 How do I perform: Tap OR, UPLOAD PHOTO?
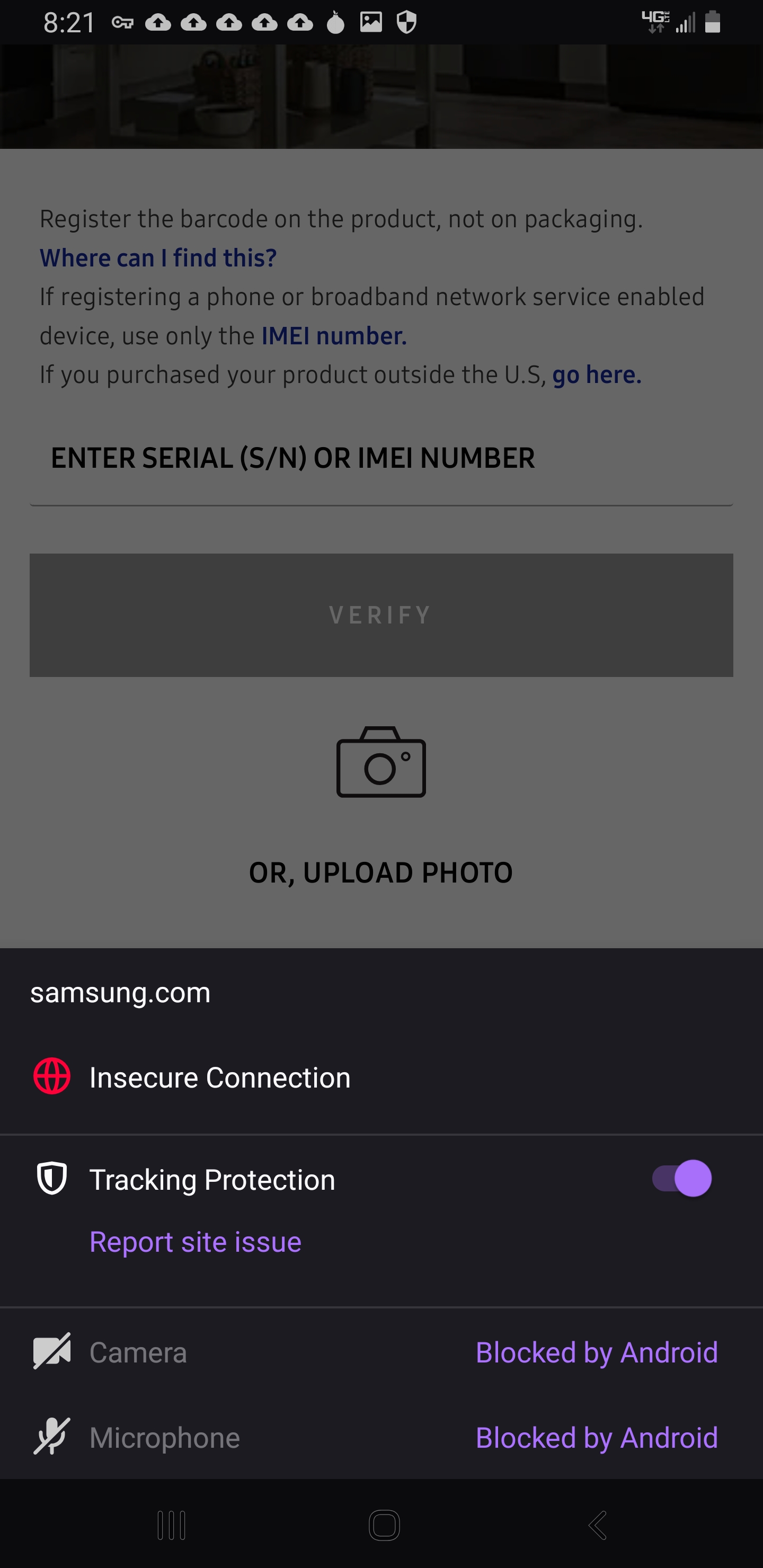[380, 872]
